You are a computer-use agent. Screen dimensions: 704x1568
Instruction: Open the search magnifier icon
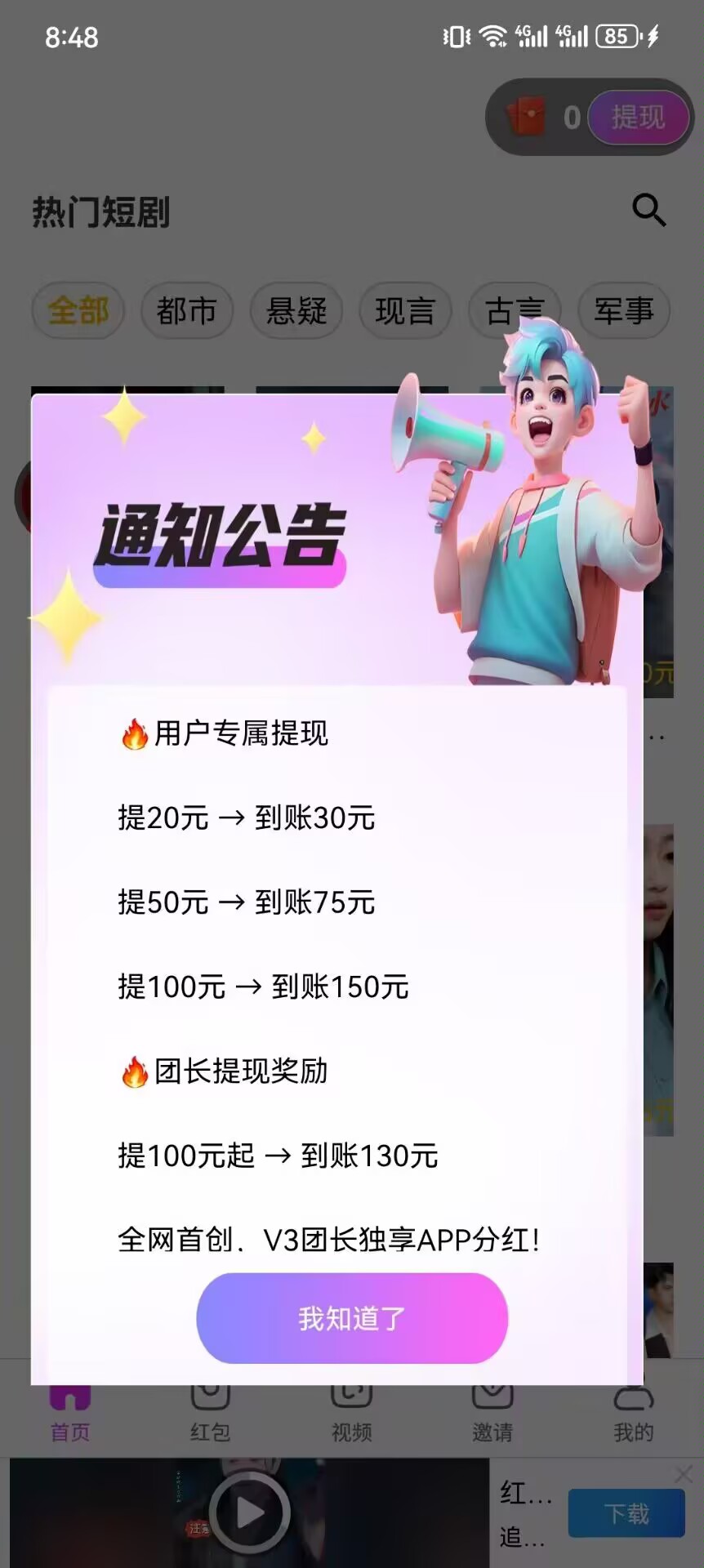point(649,211)
